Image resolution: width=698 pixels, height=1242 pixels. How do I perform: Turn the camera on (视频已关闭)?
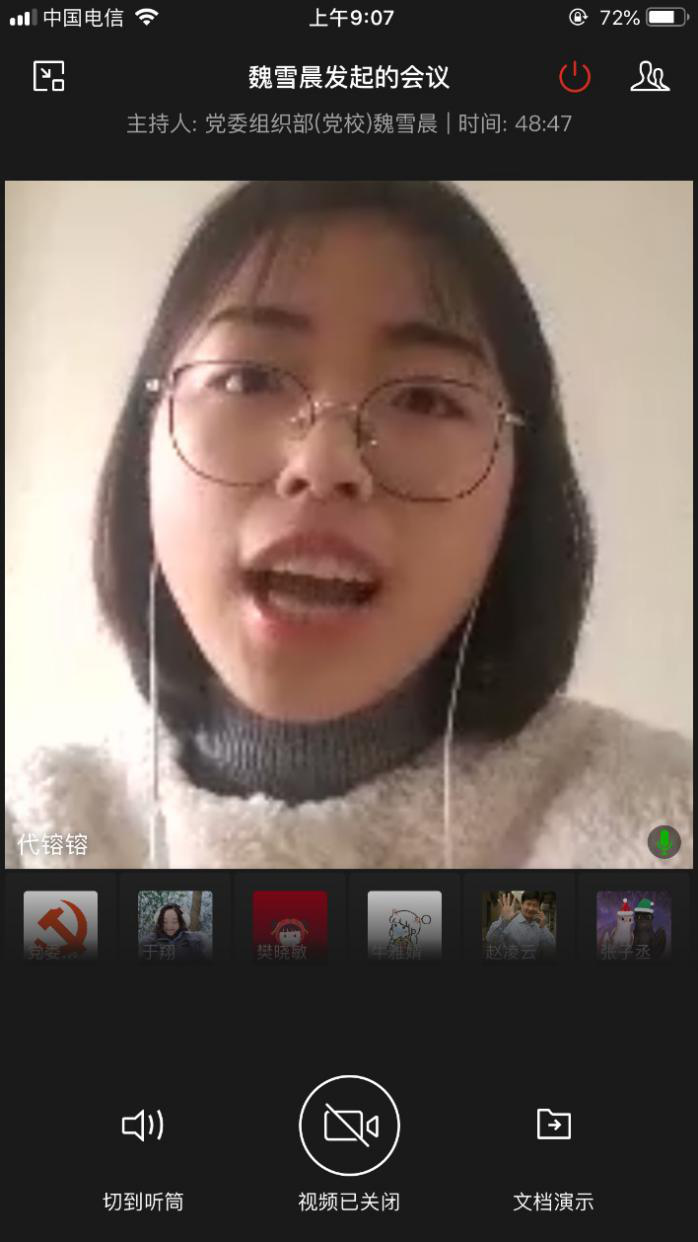349,1127
